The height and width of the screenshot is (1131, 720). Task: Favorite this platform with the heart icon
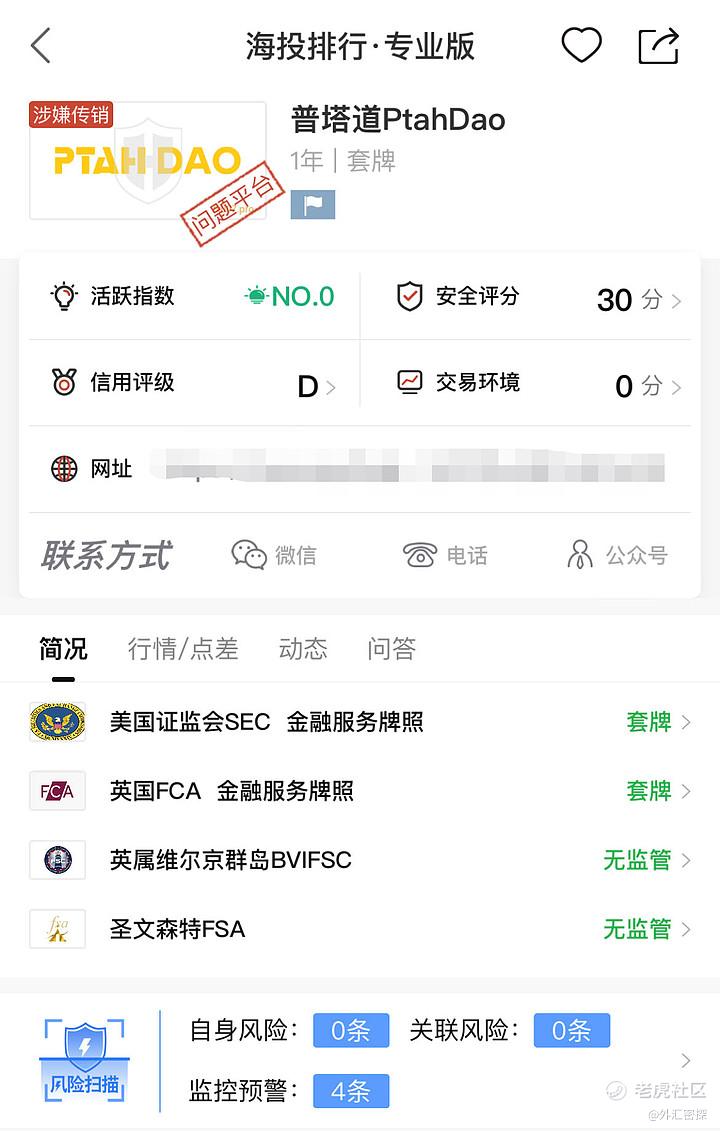(581, 45)
